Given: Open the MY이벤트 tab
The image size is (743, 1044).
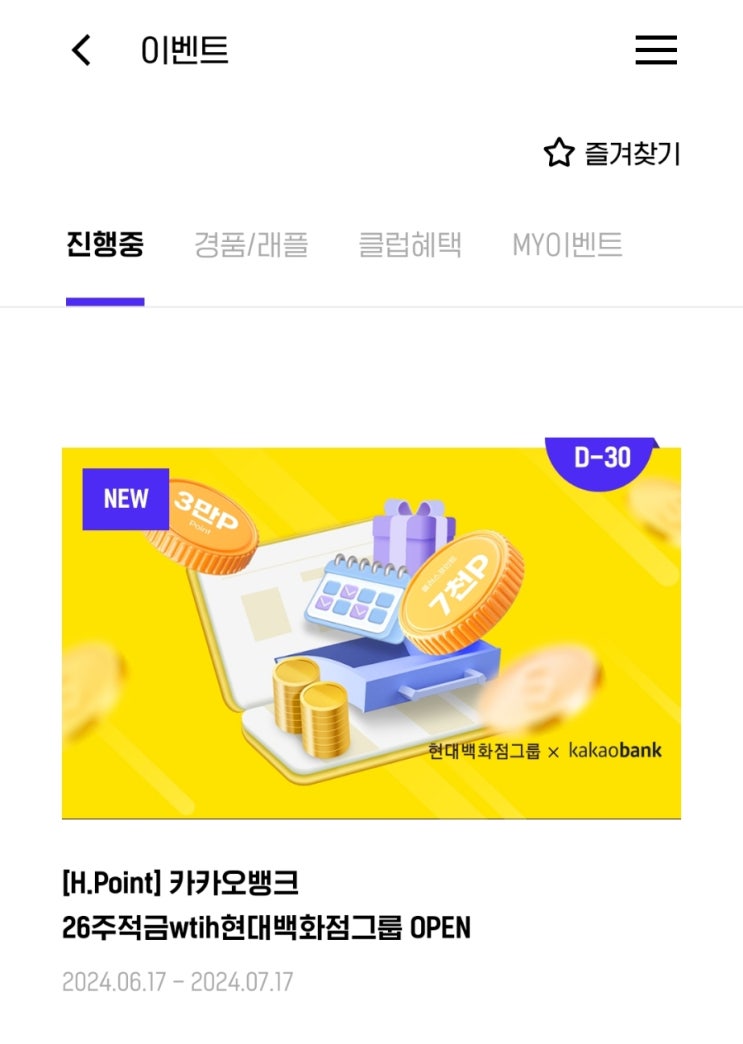Looking at the screenshot, I should (x=567, y=244).
